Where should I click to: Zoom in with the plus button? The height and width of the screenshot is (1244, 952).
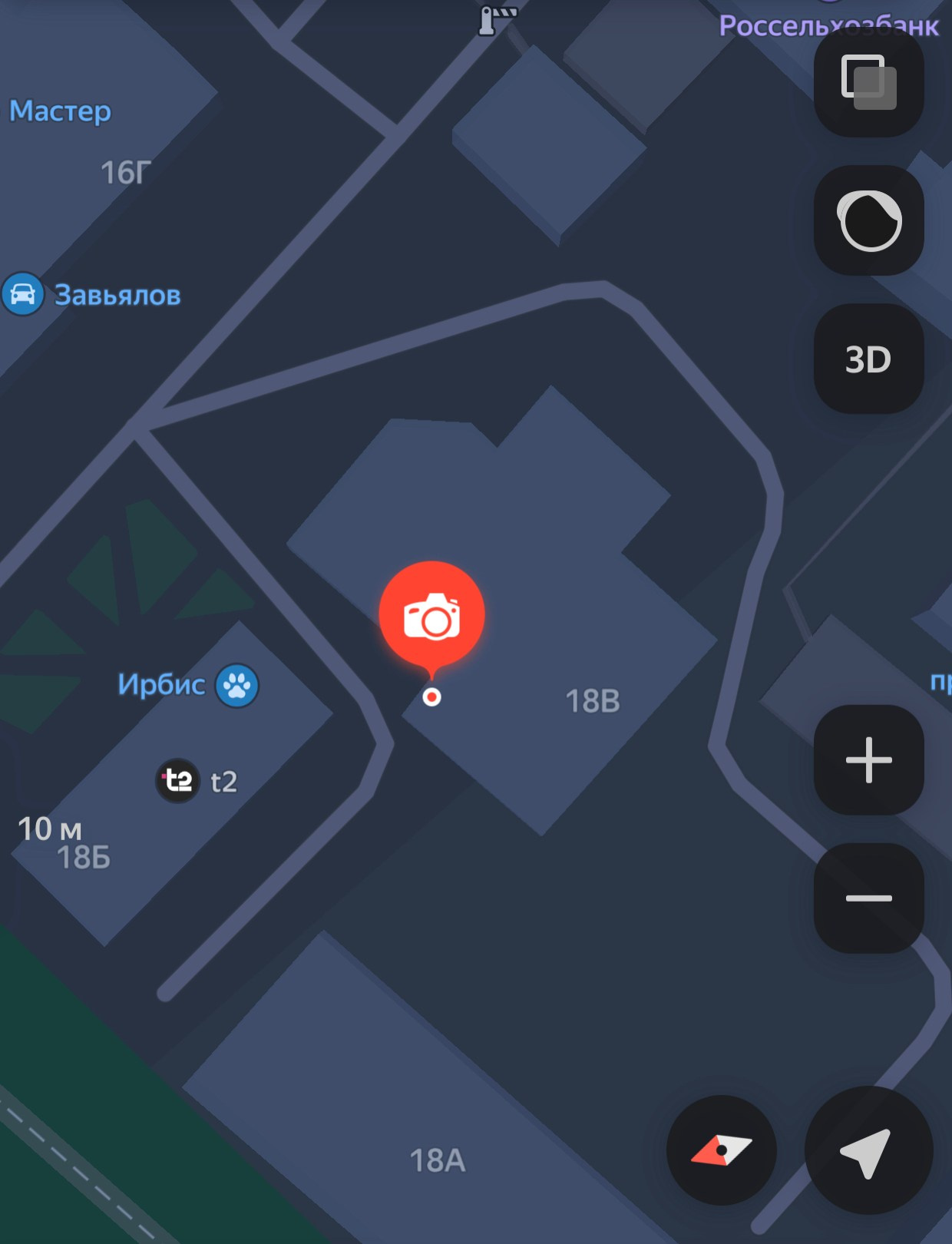[868, 759]
